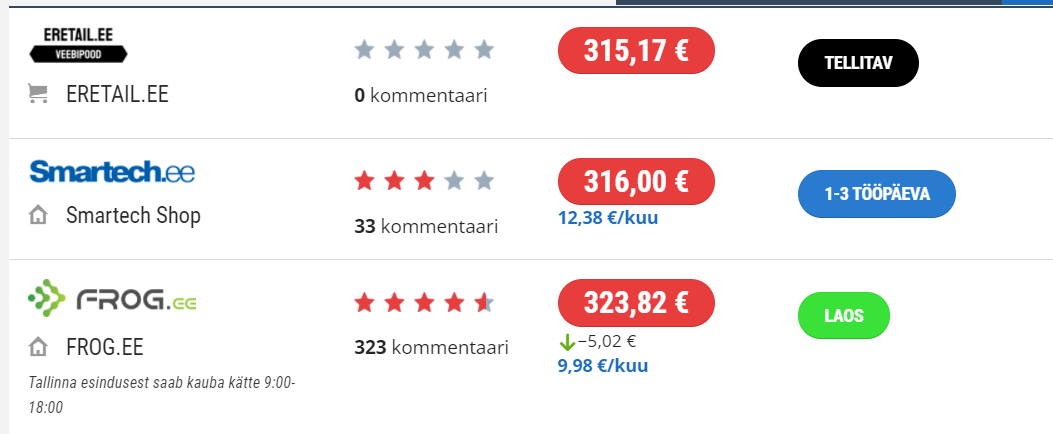The image size is (1053, 434).
Task: Tap the LAOS in-stock badge
Action: click(843, 316)
